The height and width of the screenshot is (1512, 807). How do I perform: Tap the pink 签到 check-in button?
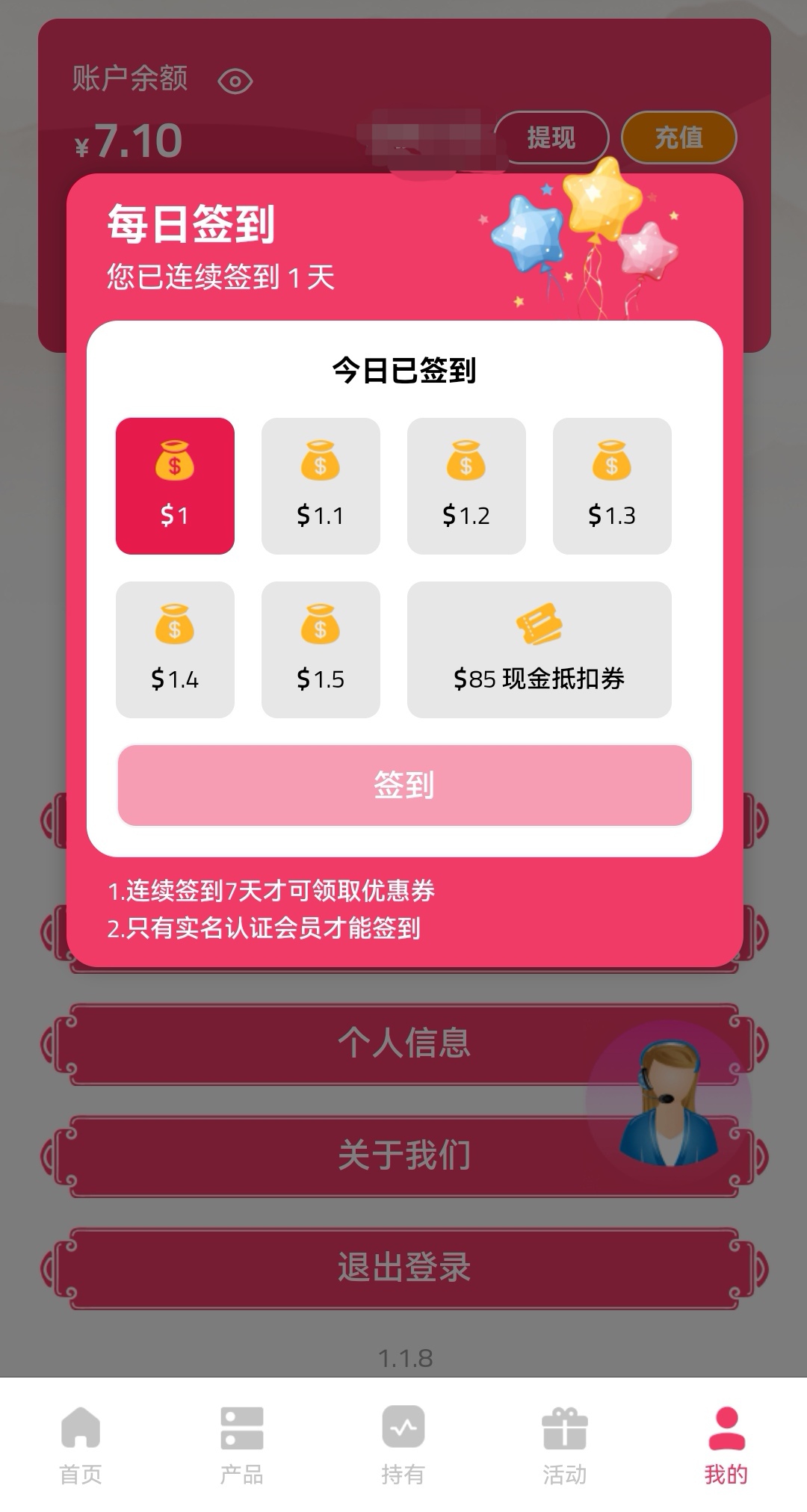tap(404, 785)
